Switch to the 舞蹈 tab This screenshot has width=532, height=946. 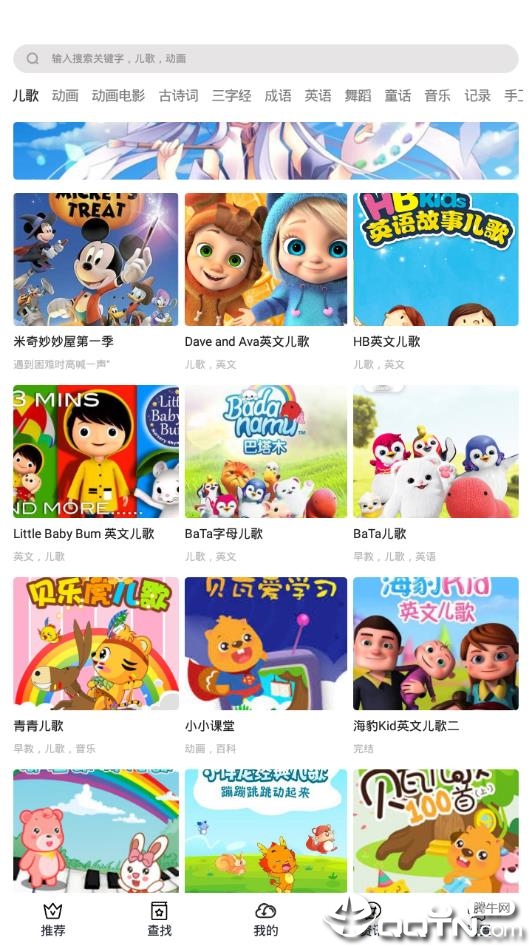coord(358,95)
